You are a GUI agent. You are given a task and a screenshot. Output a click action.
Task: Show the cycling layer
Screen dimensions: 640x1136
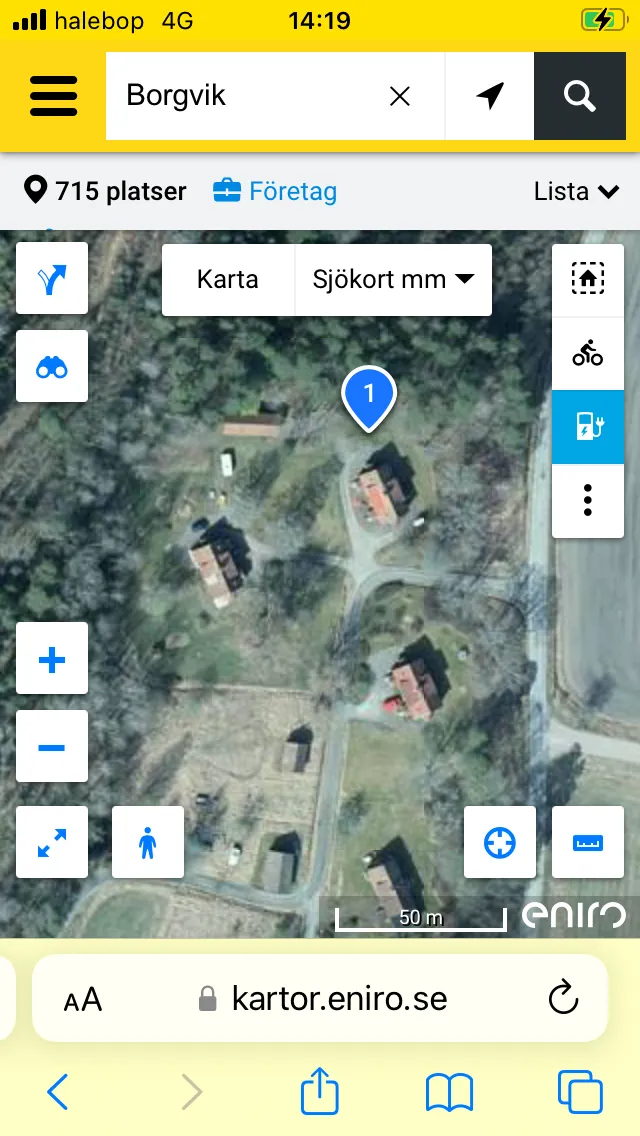[x=588, y=353]
